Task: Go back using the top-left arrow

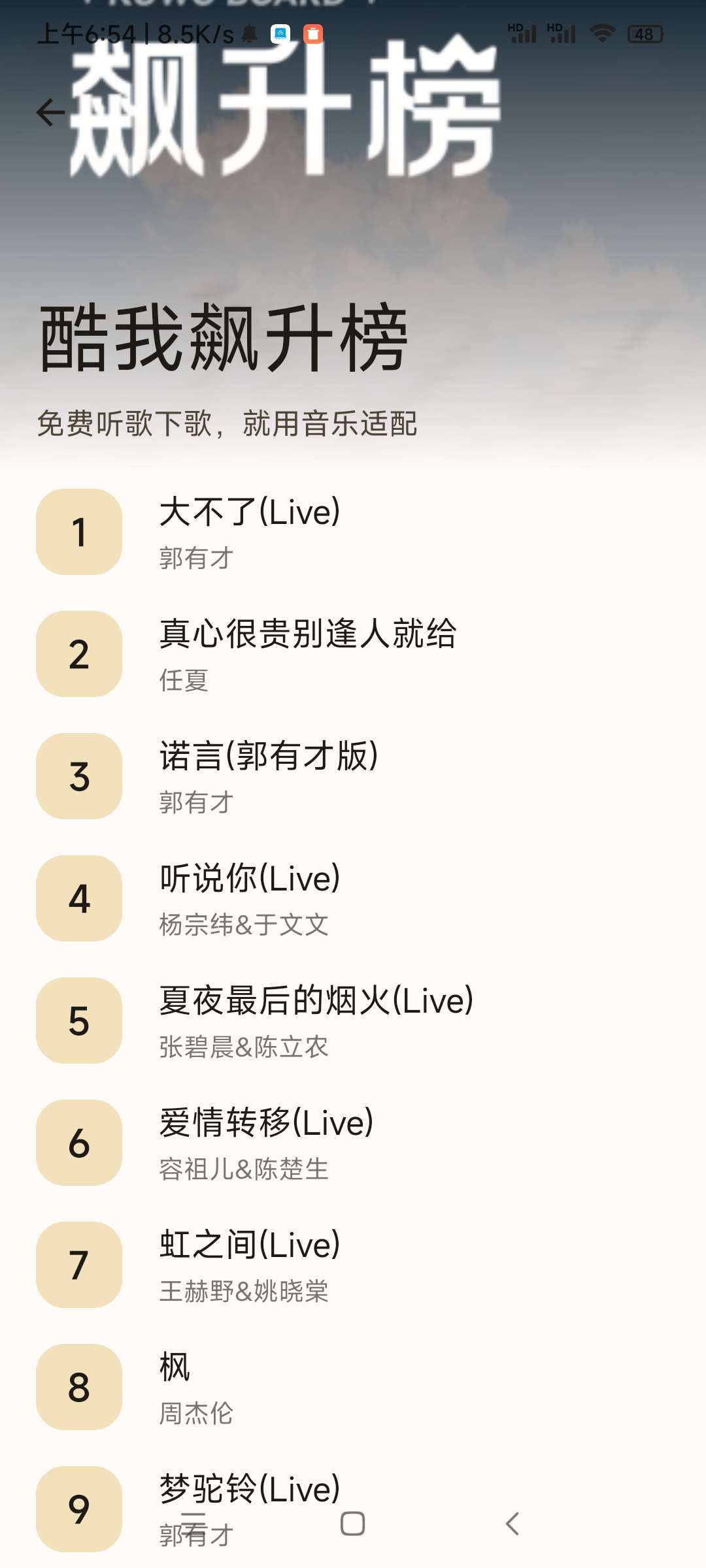Action: click(x=51, y=112)
